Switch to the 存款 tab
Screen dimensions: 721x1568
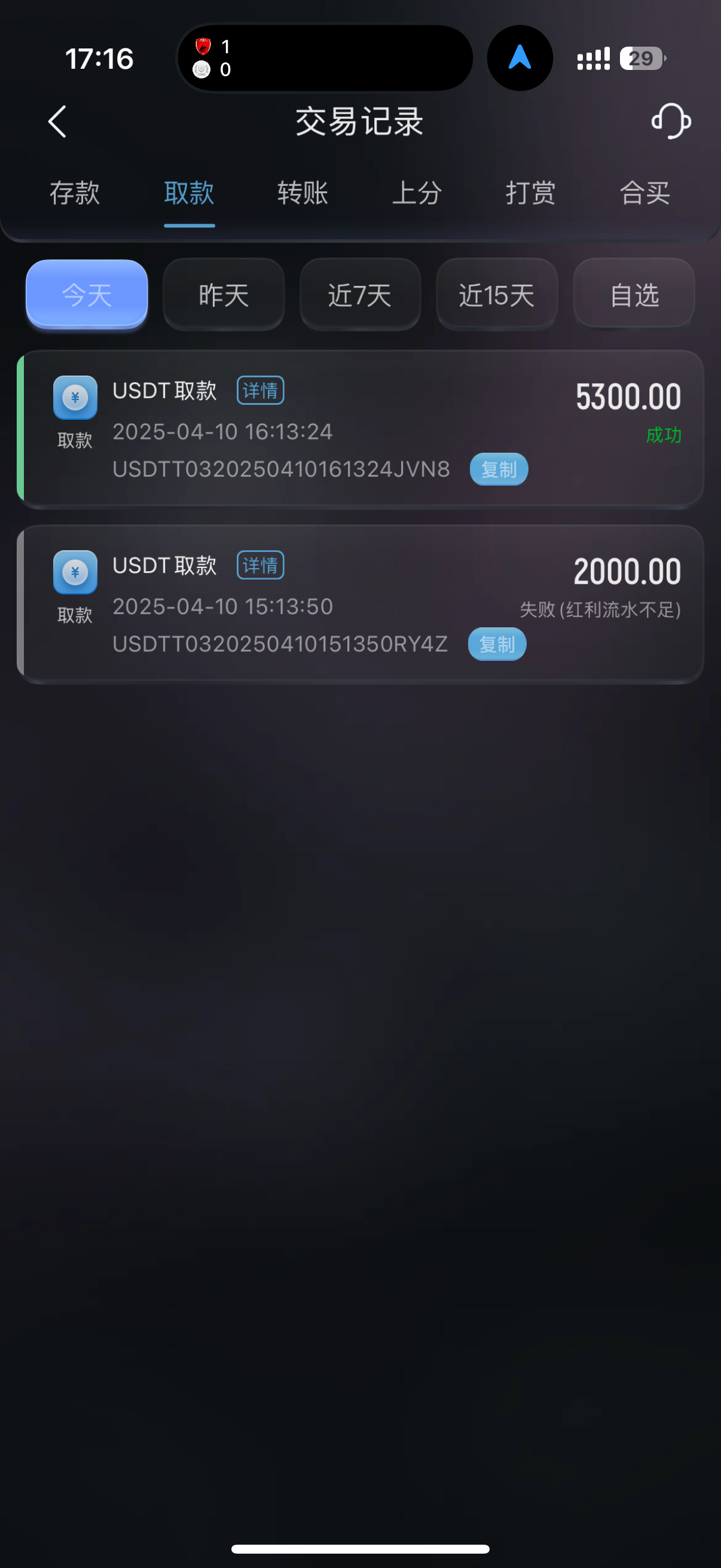coord(75,194)
